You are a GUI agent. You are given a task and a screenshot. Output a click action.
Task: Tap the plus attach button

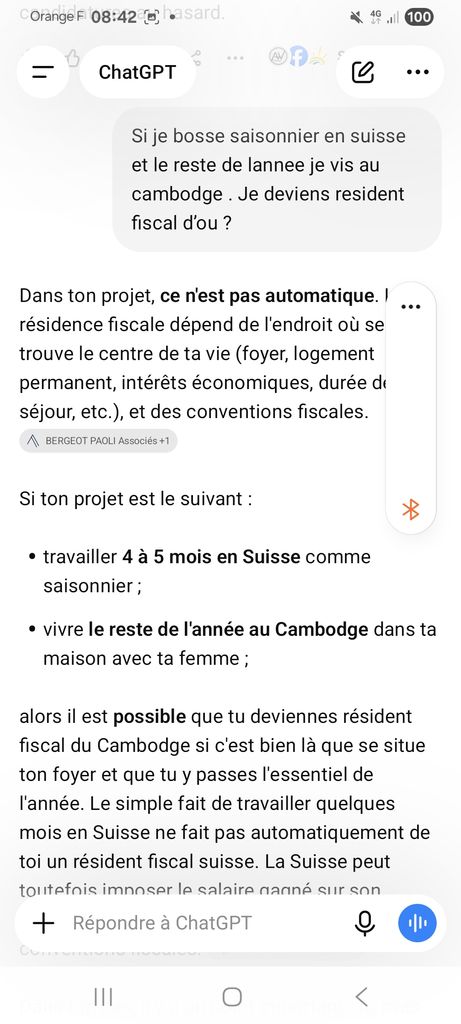coord(43,923)
